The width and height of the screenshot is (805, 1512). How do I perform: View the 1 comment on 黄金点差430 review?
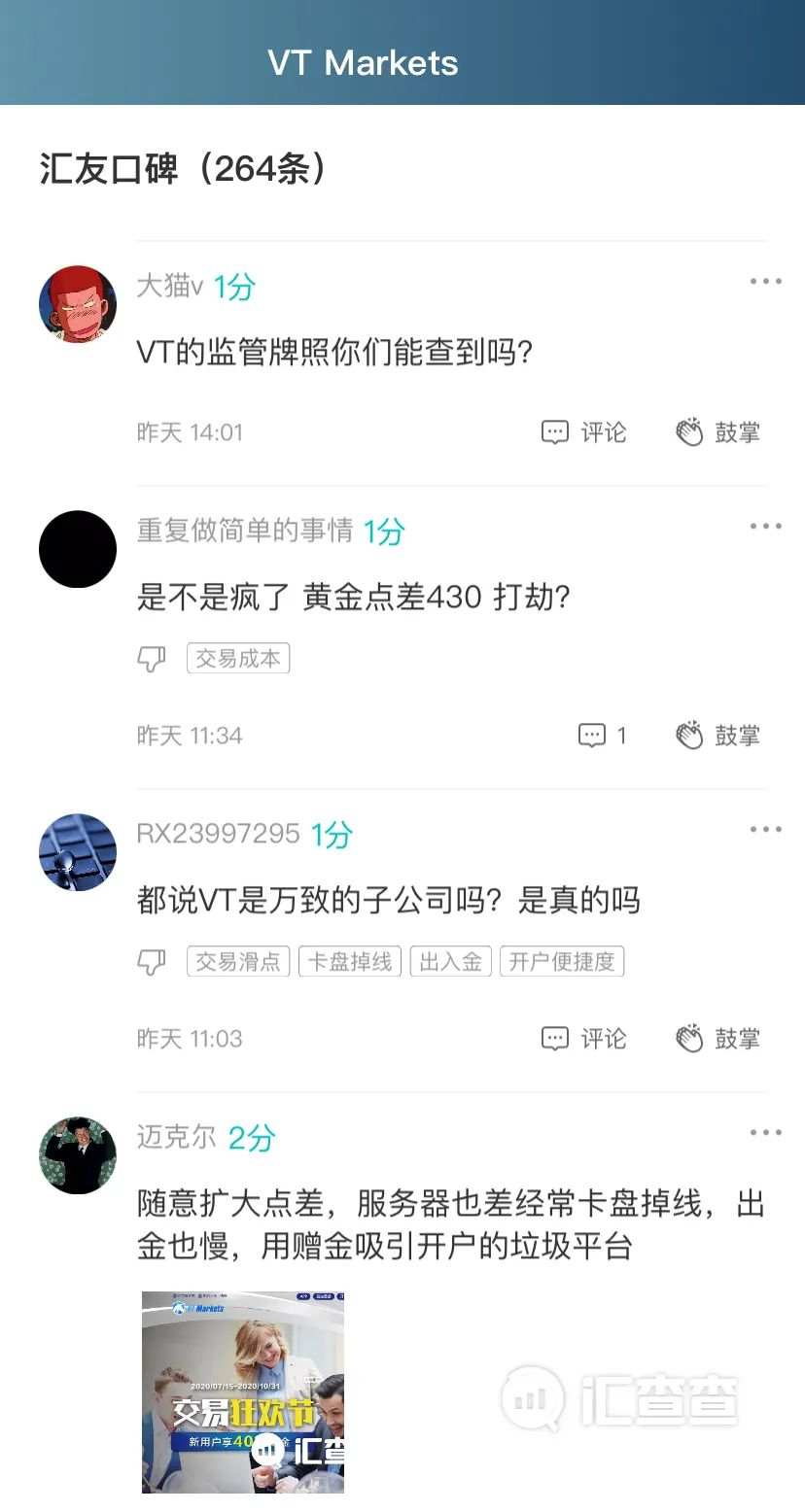tap(602, 736)
